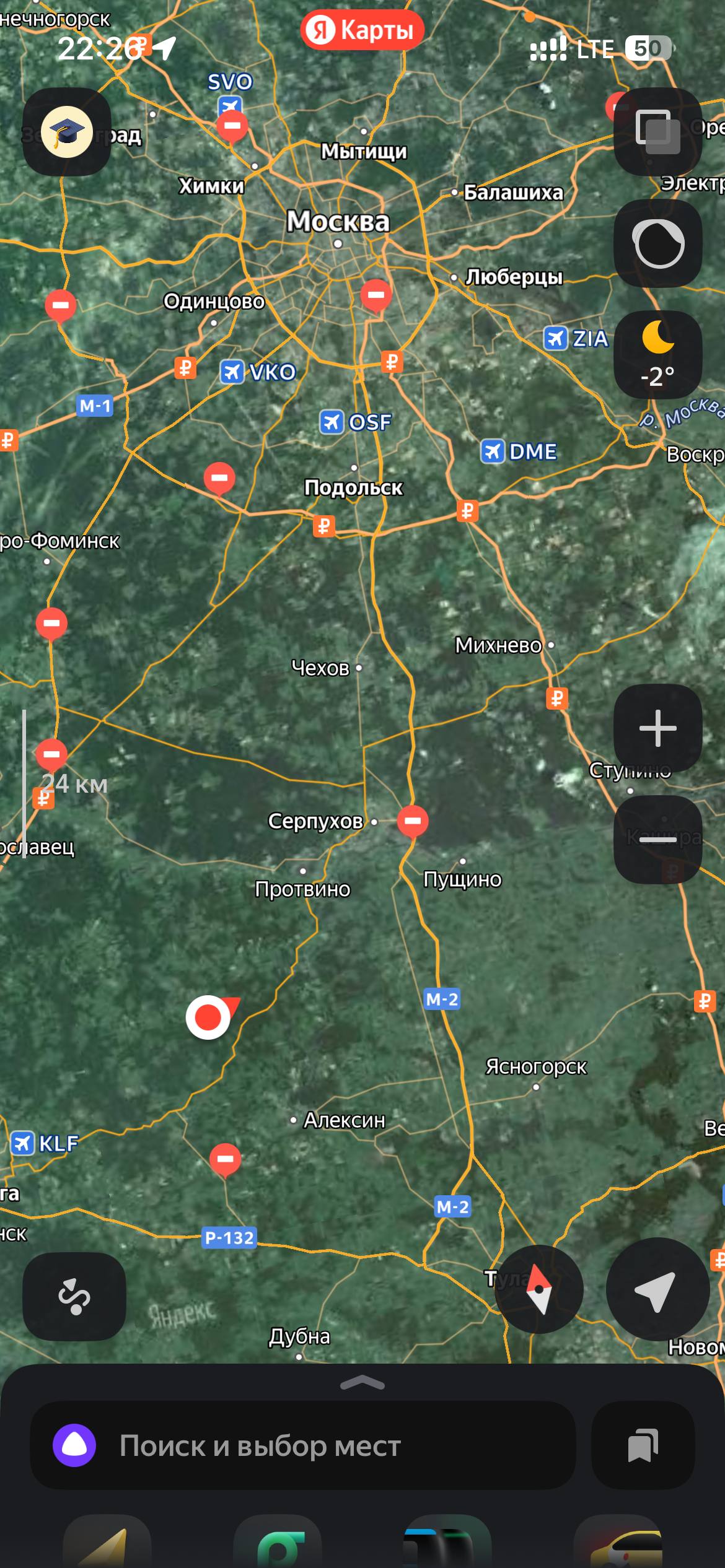Select the DME airport marker
The height and width of the screenshot is (1568, 725).
coord(493,451)
